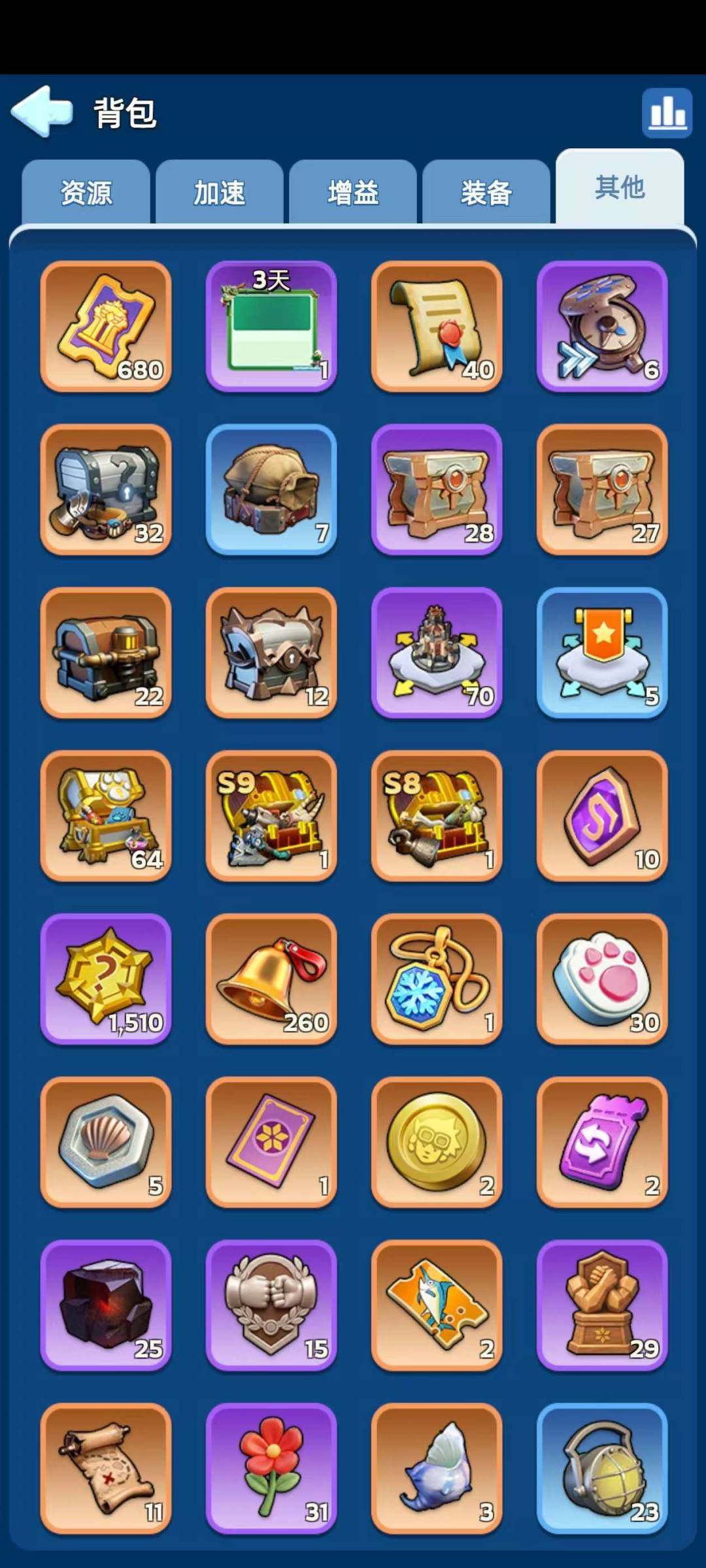Go back using the arrow icon
Image resolution: width=706 pixels, height=1568 pixels.
(42, 111)
